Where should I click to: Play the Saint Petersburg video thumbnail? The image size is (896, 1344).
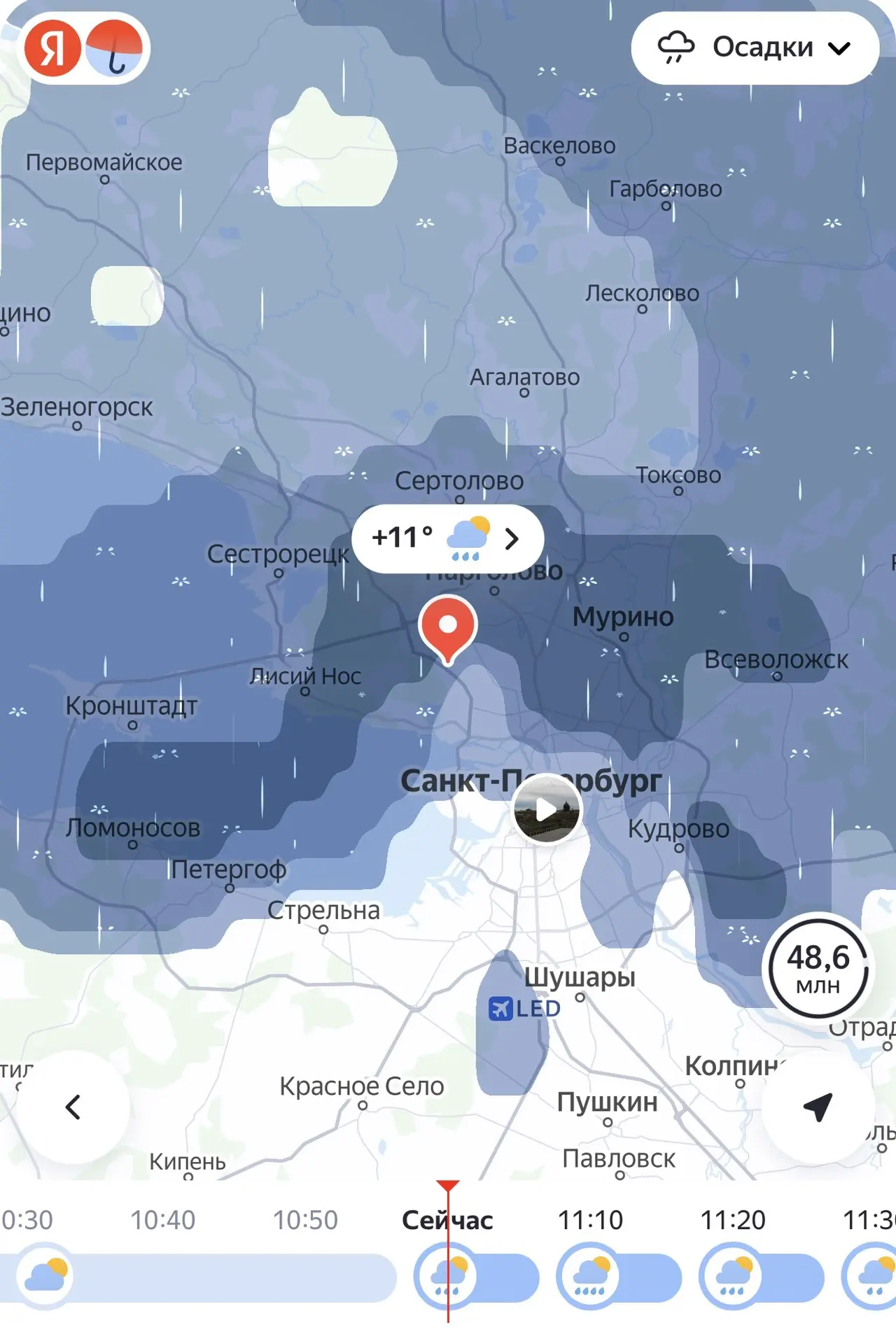click(x=546, y=810)
